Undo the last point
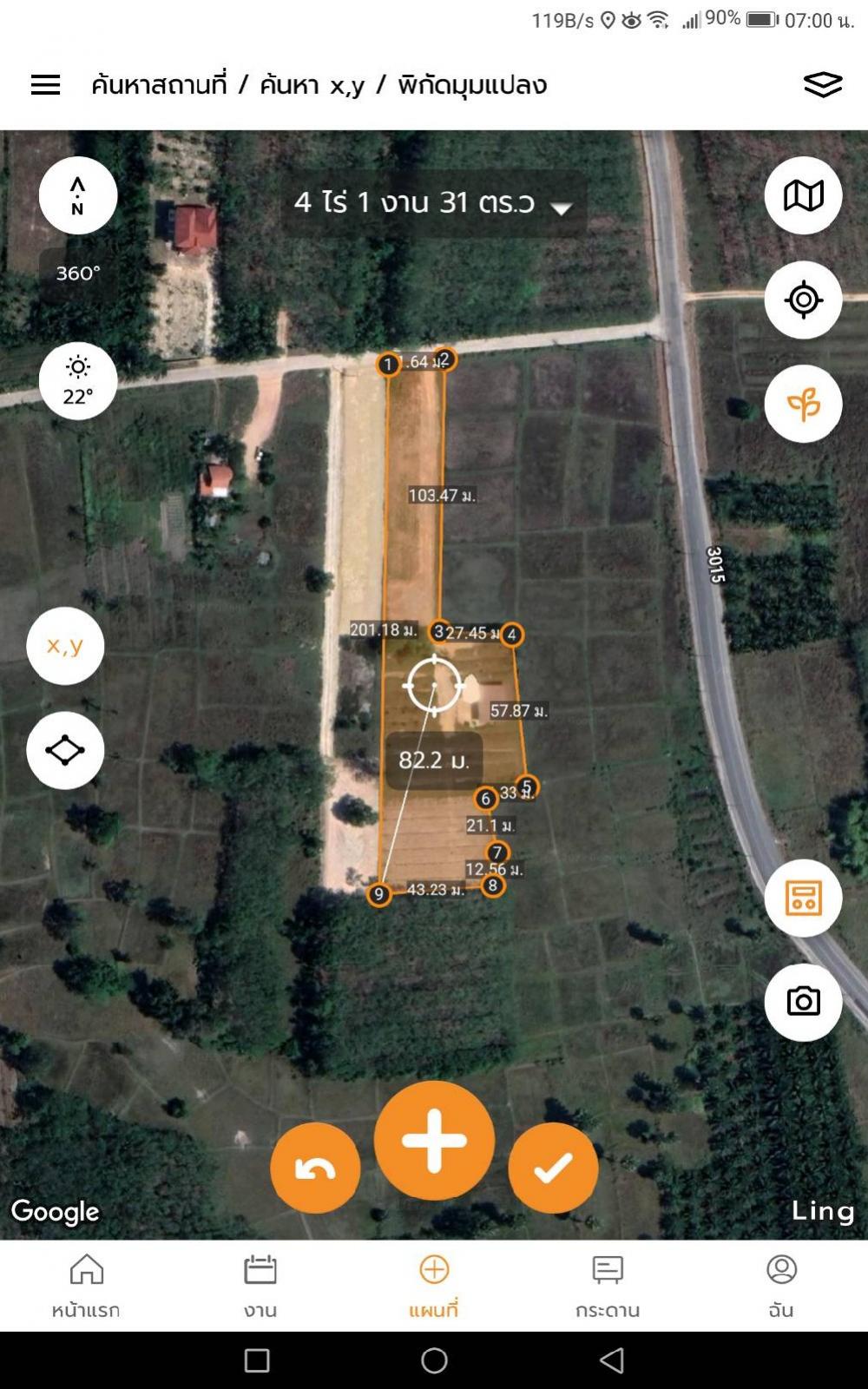Screen dimensions: 868x1389 pos(315,1168)
